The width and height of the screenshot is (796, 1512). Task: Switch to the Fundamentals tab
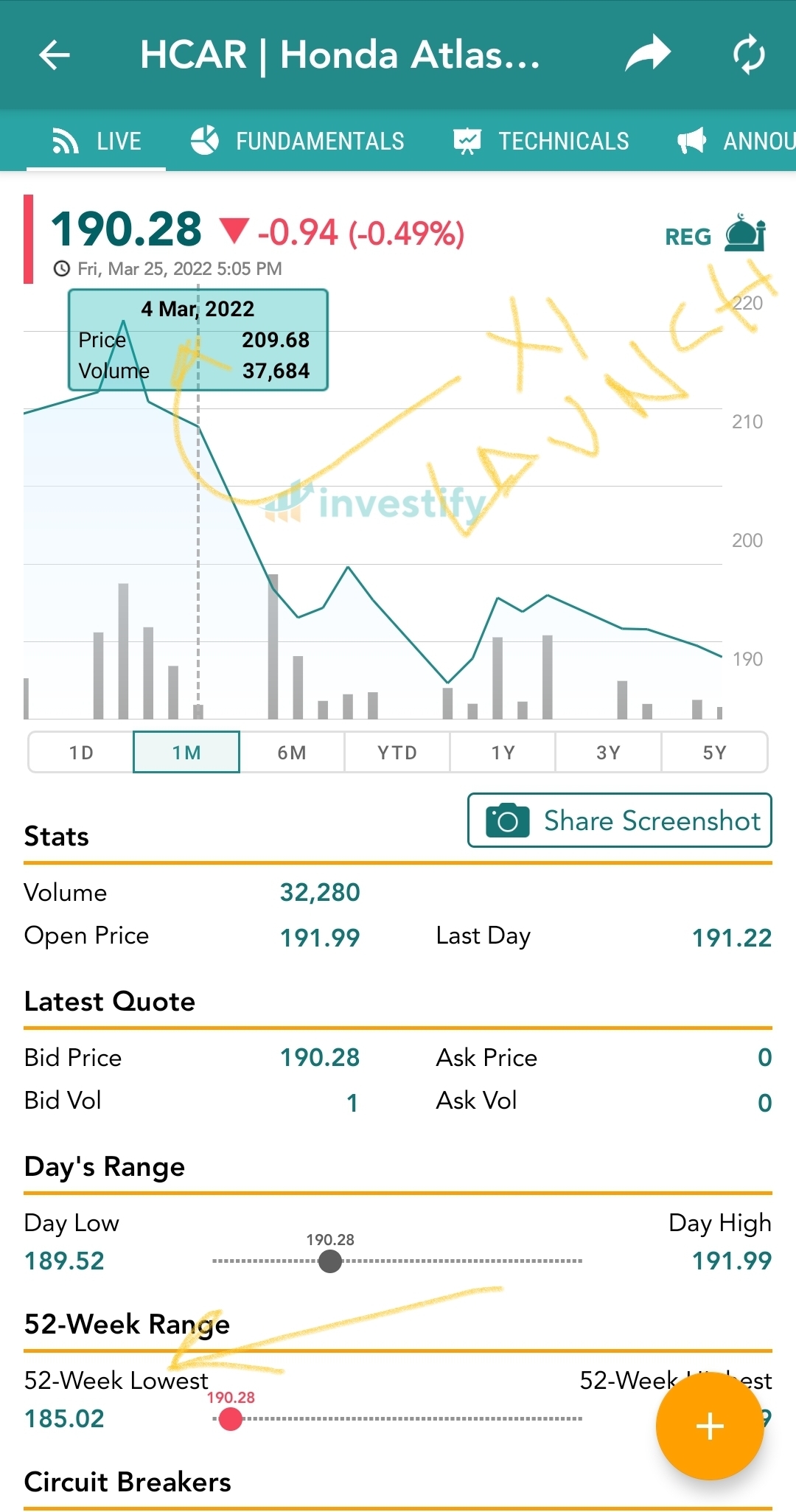(x=297, y=141)
